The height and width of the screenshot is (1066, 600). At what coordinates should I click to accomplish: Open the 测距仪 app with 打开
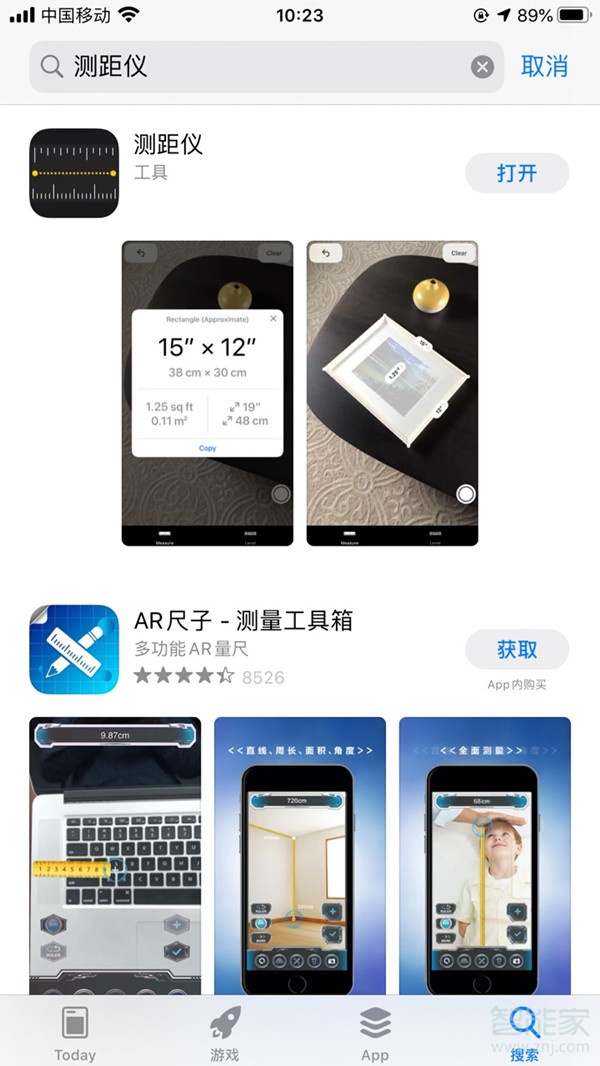click(x=517, y=173)
